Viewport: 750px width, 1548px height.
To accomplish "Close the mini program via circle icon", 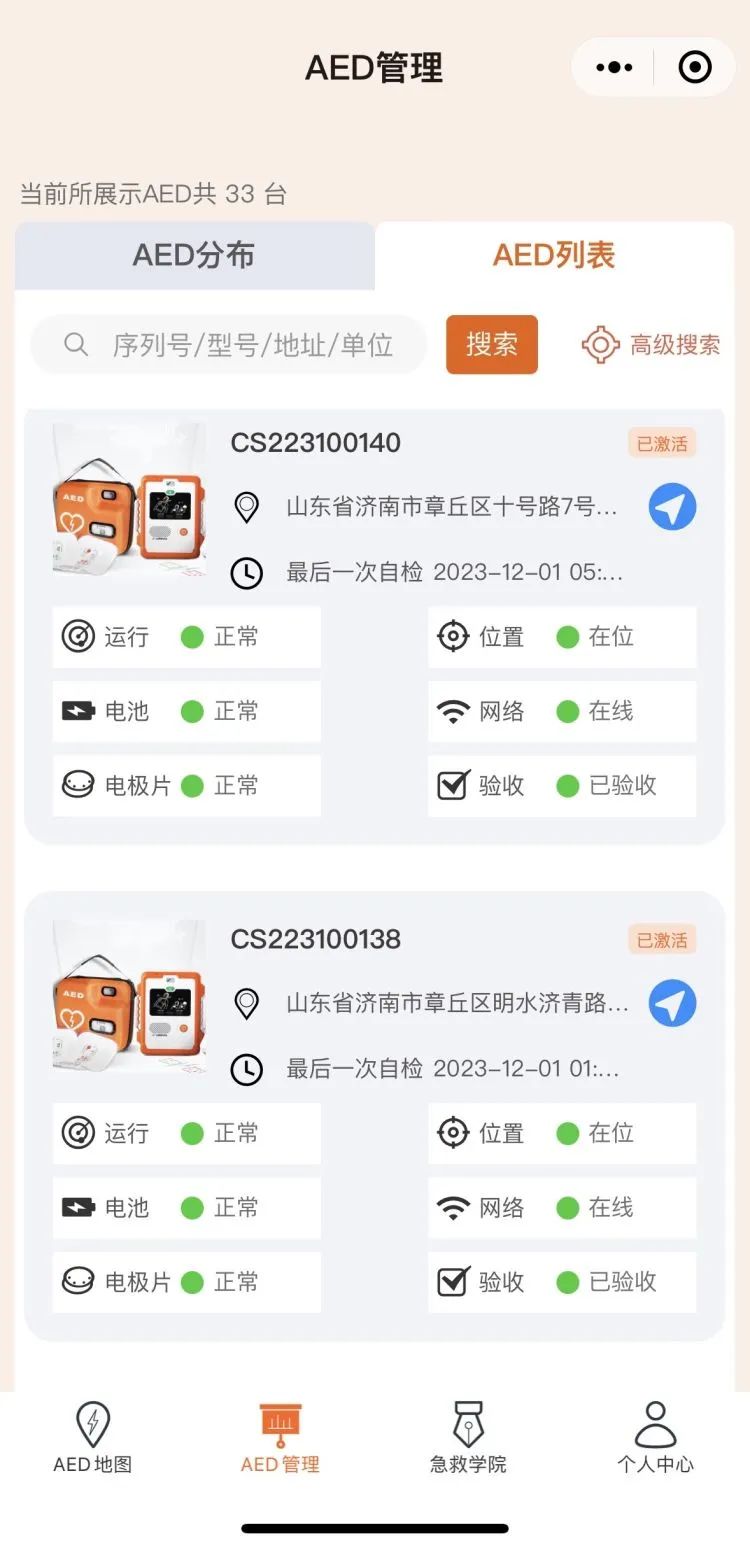I will (x=695, y=67).
